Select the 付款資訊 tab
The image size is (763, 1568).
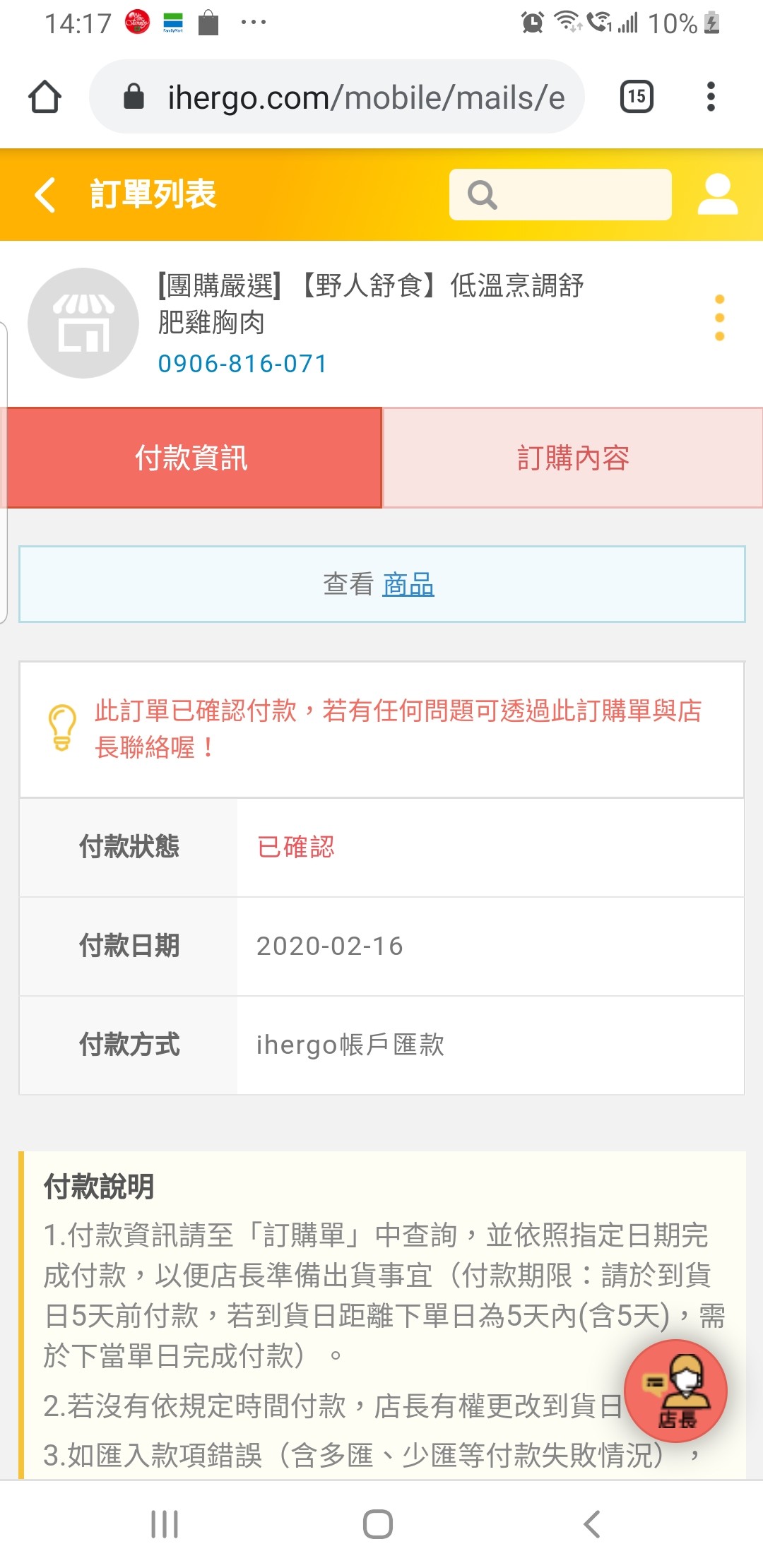point(191,458)
